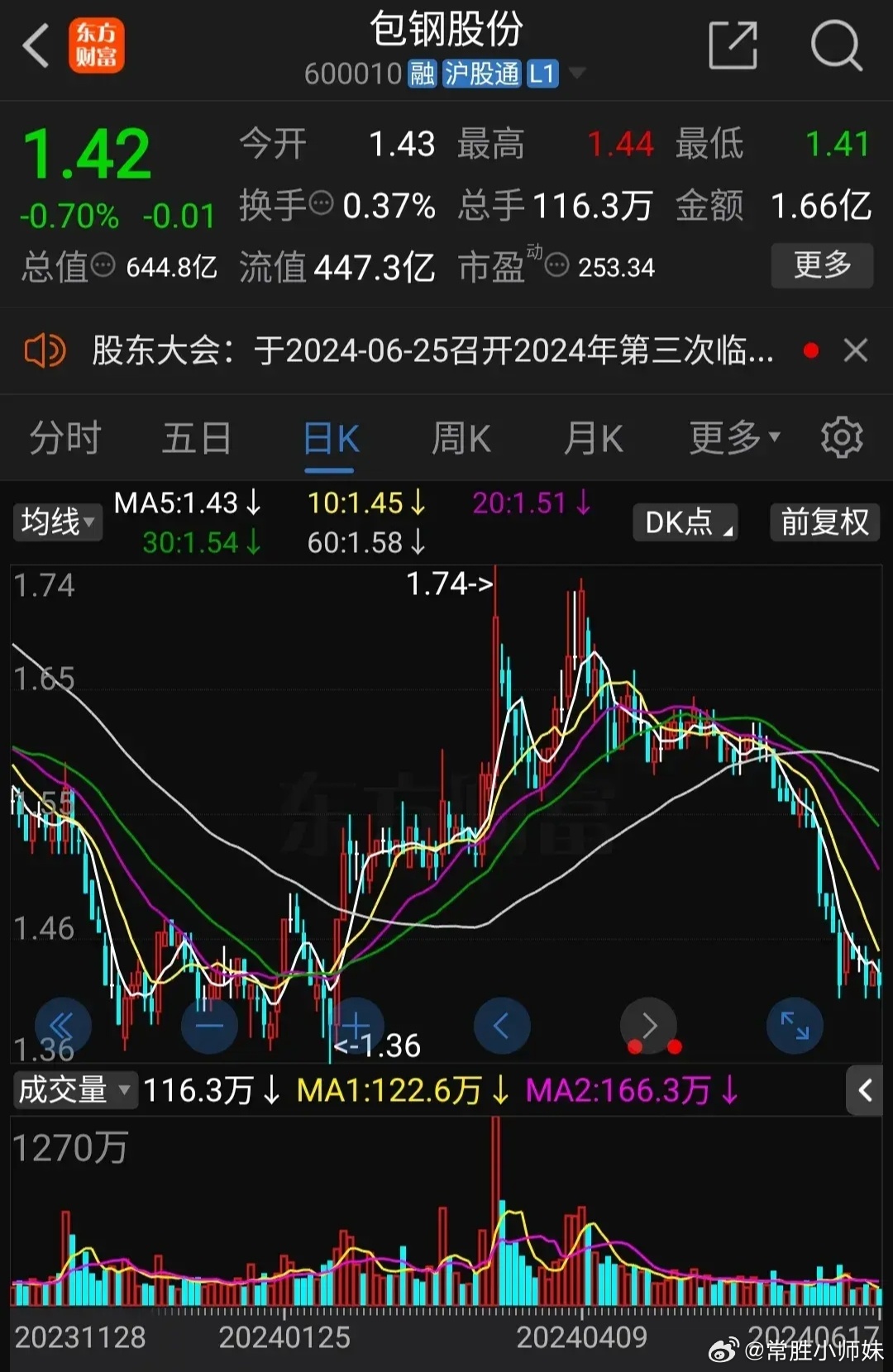Switch to the 分时 chart tab
Image resolution: width=893 pixels, height=1372 pixels.
click(x=65, y=438)
